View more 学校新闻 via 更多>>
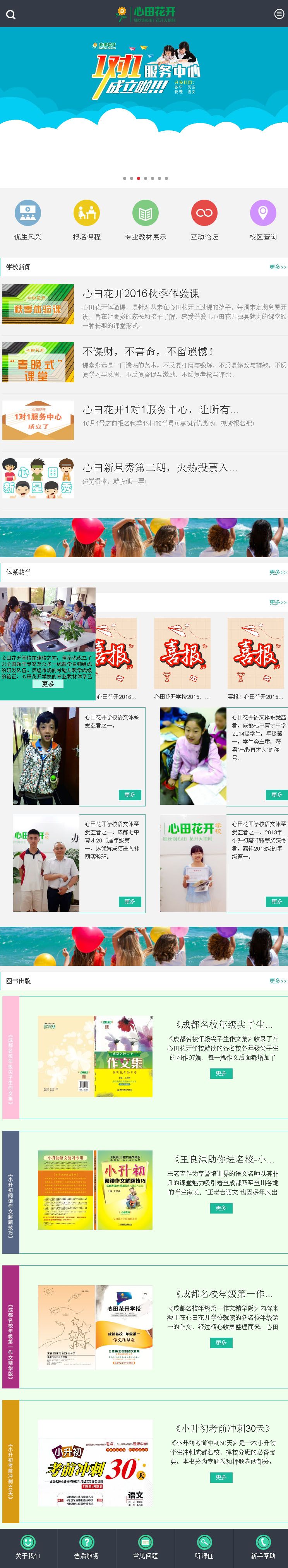Viewport: 288px width, 1568px height. pyautogui.click(x=277, y=267)
